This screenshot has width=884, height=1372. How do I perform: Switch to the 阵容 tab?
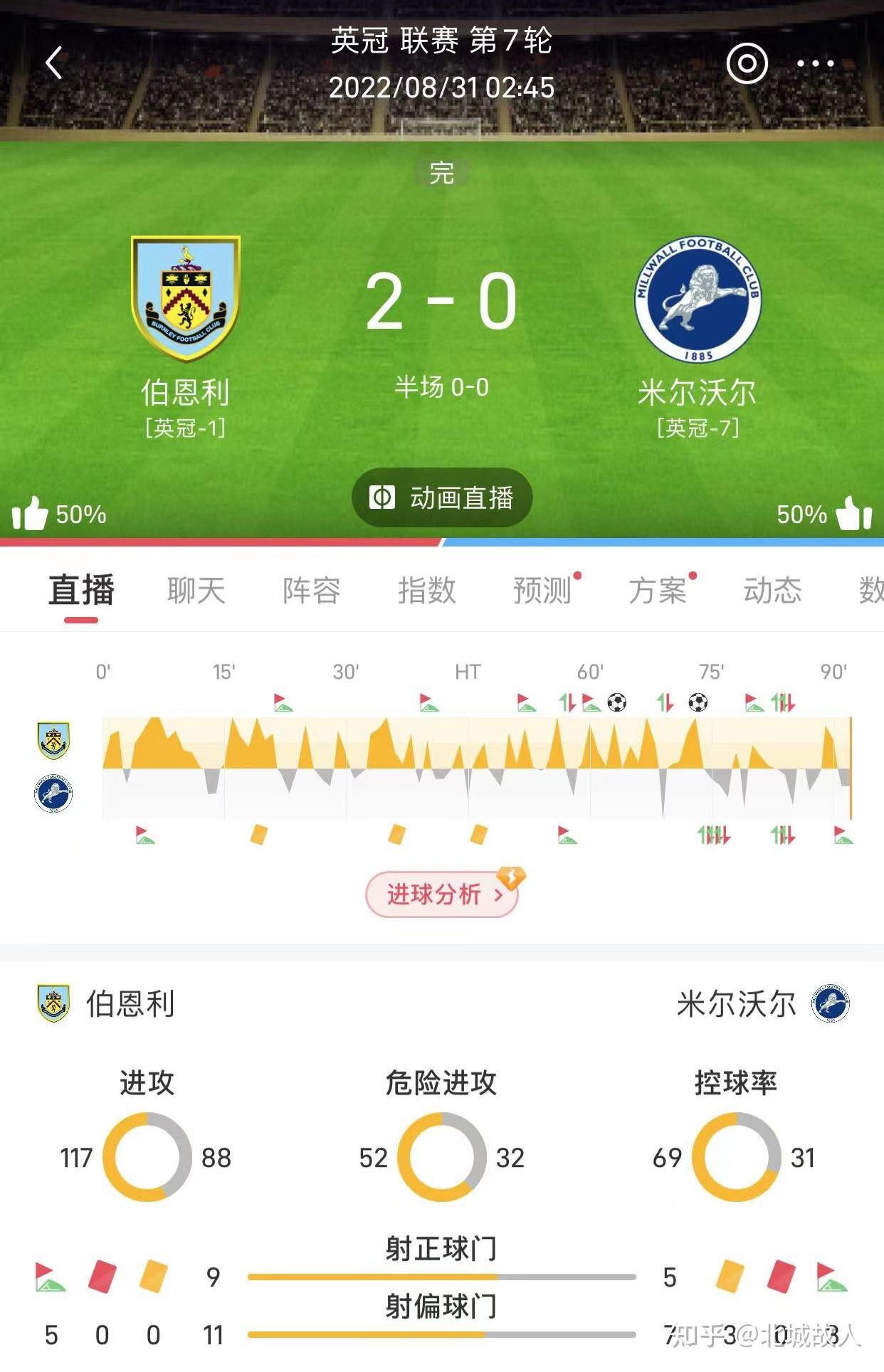click(x=312, y=590)
